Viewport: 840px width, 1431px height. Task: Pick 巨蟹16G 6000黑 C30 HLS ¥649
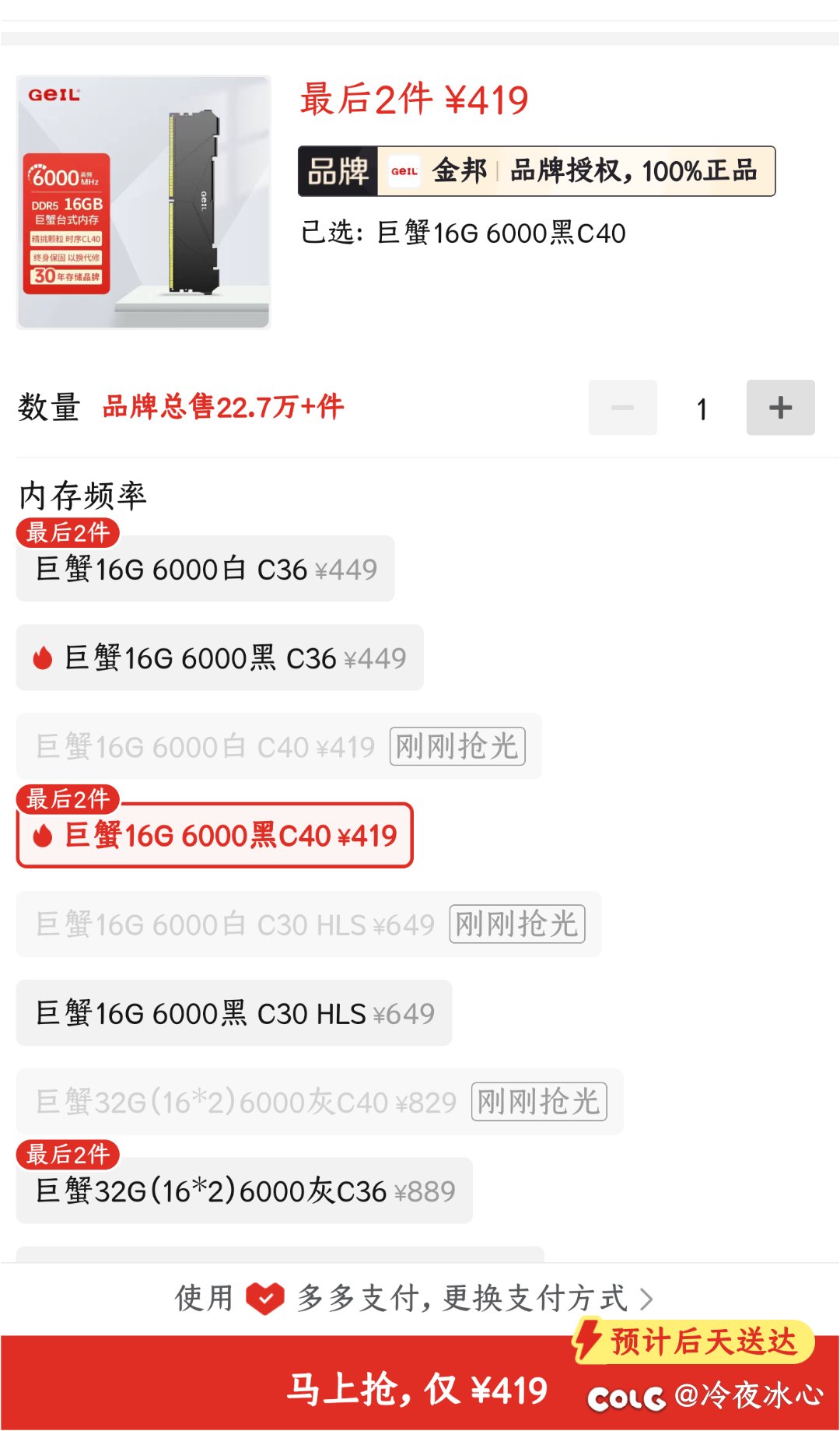click(233, 1013)
